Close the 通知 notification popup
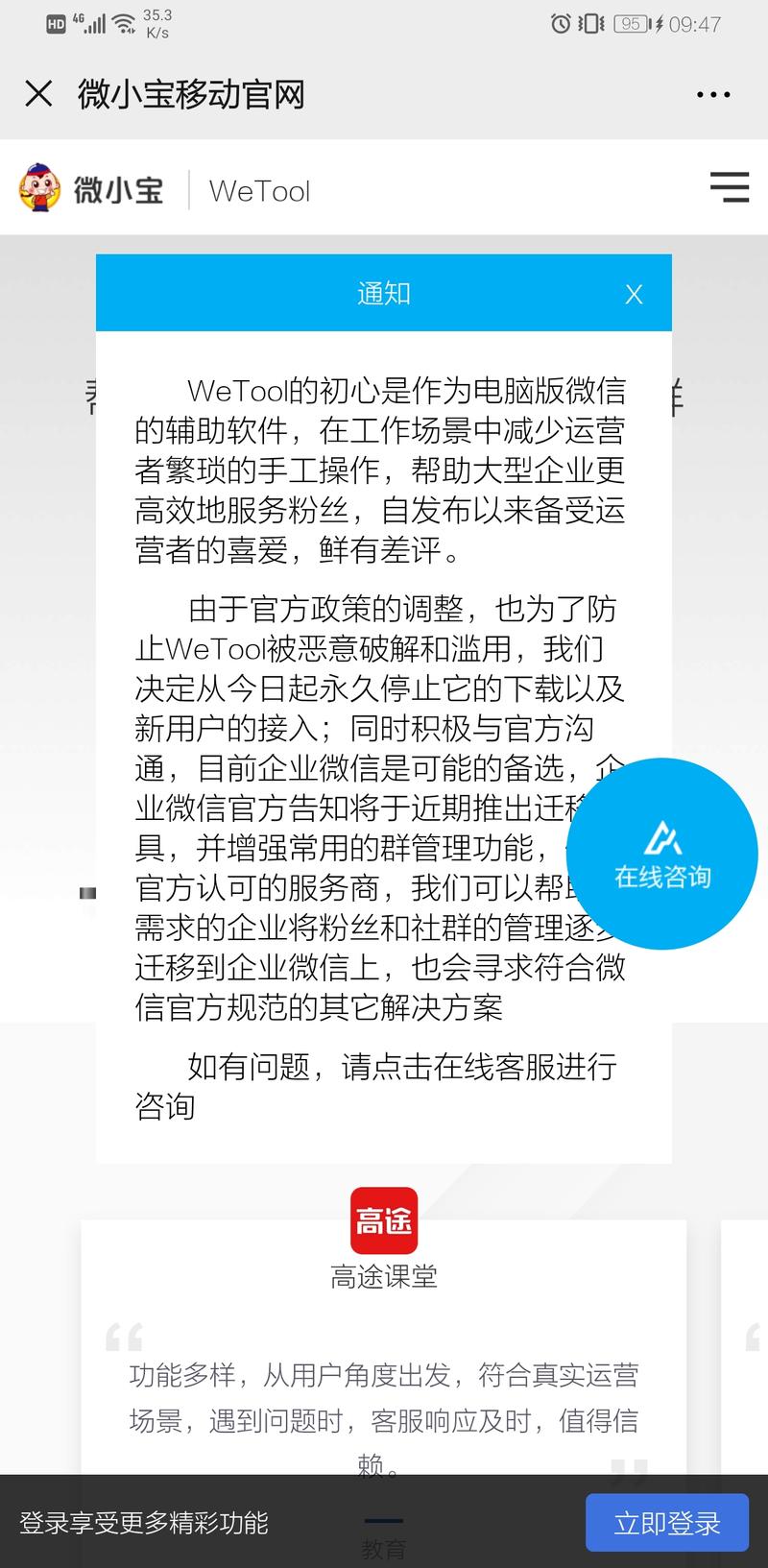Image resolution: width=768 pixels, height=1568 pixels. (x=633, y=294)
